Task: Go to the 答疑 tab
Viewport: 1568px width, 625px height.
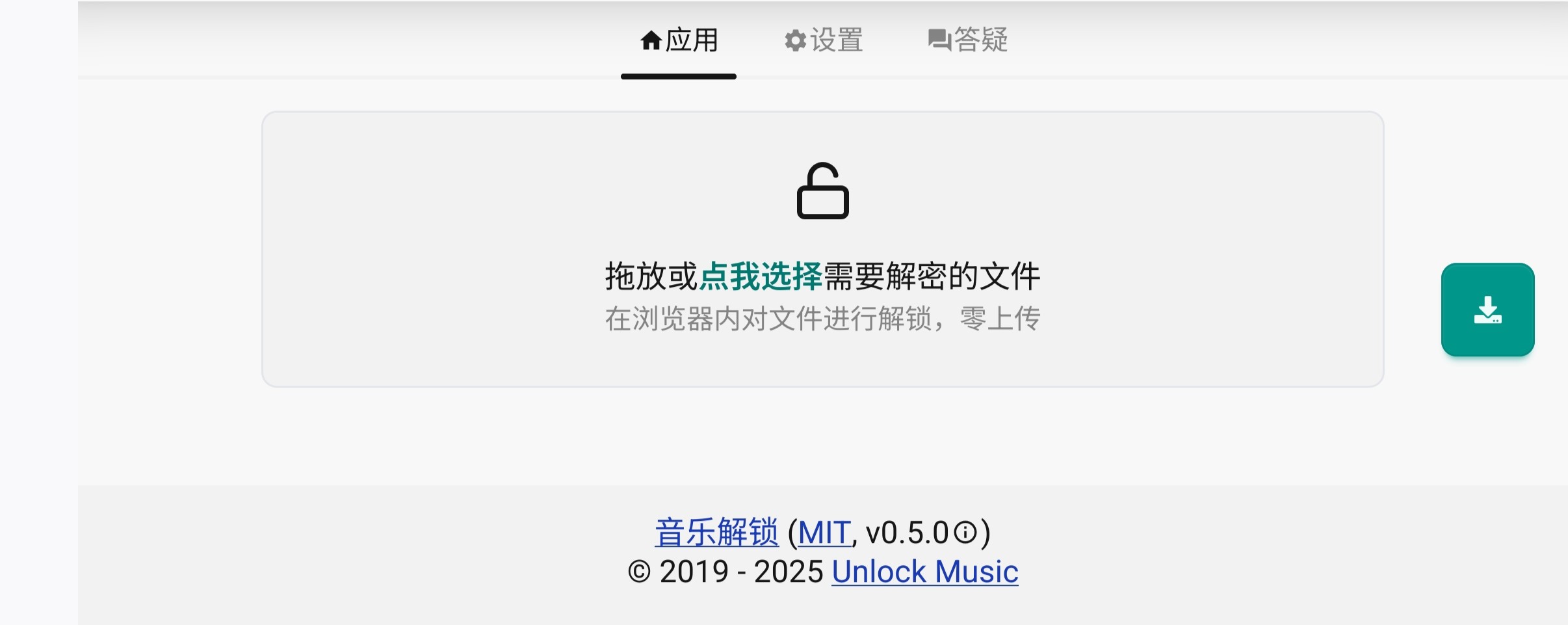Action: [967, 41]
